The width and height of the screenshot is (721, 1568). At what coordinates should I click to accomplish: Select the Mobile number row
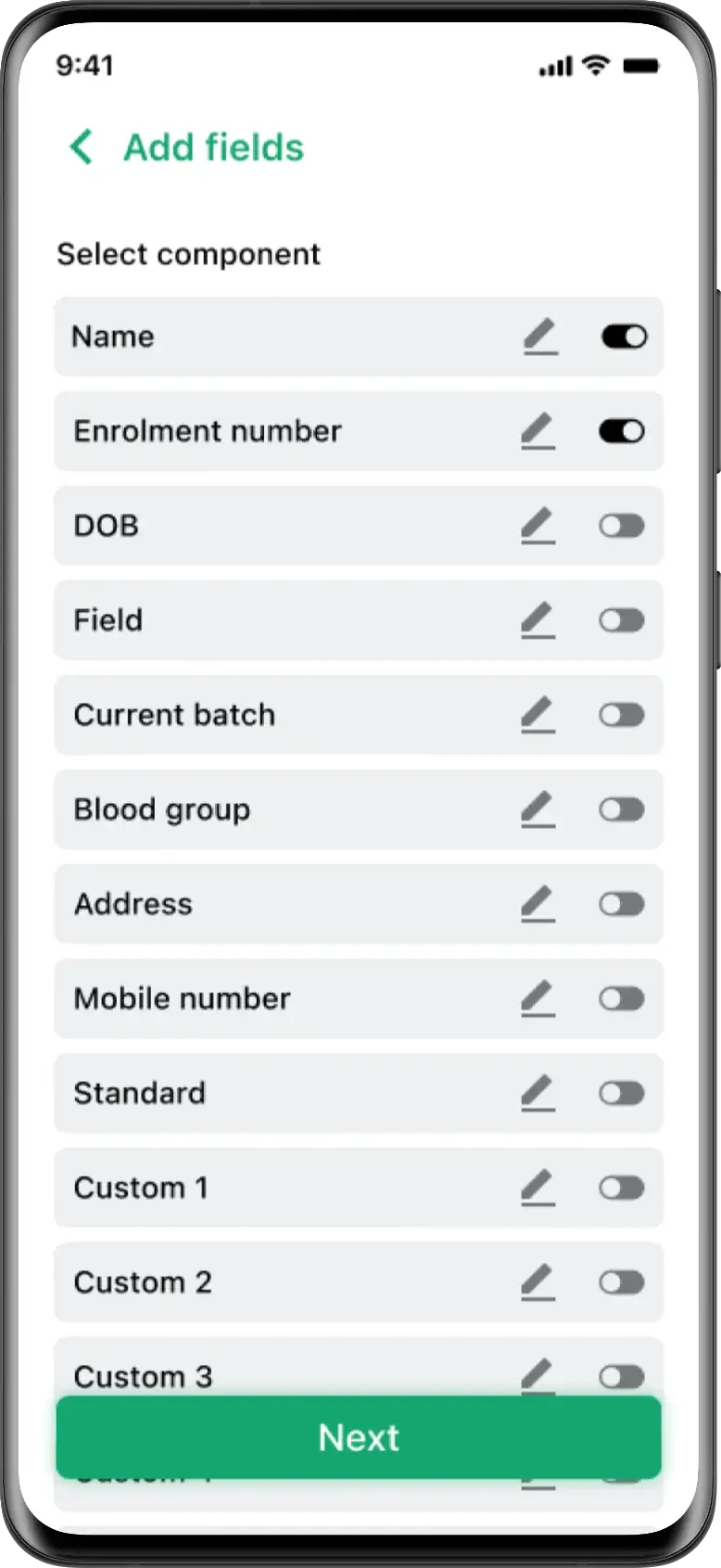[x=278, y=999]
